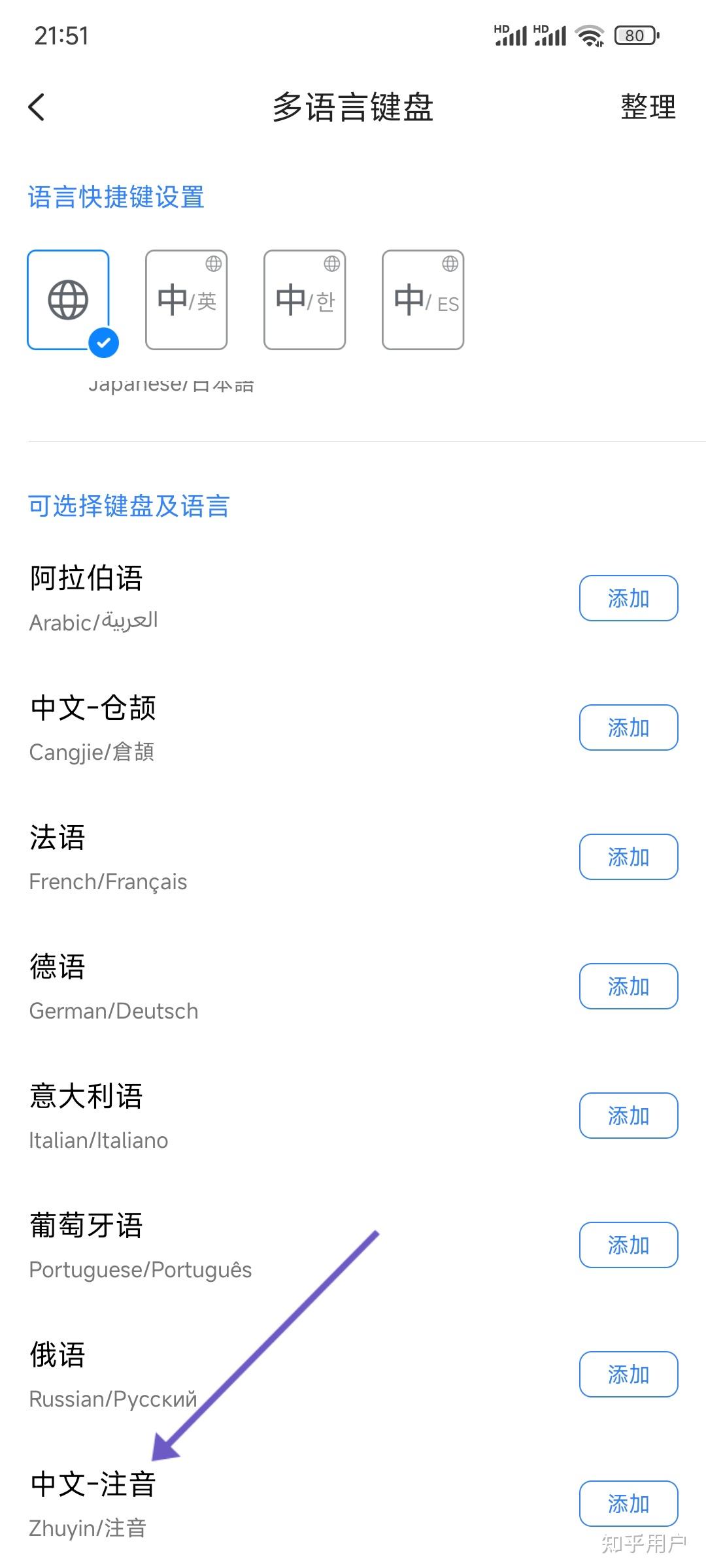Choose the 中/英 shortcut key option
This screenshot has width=706, height=1568.
[x=186, y=300]
